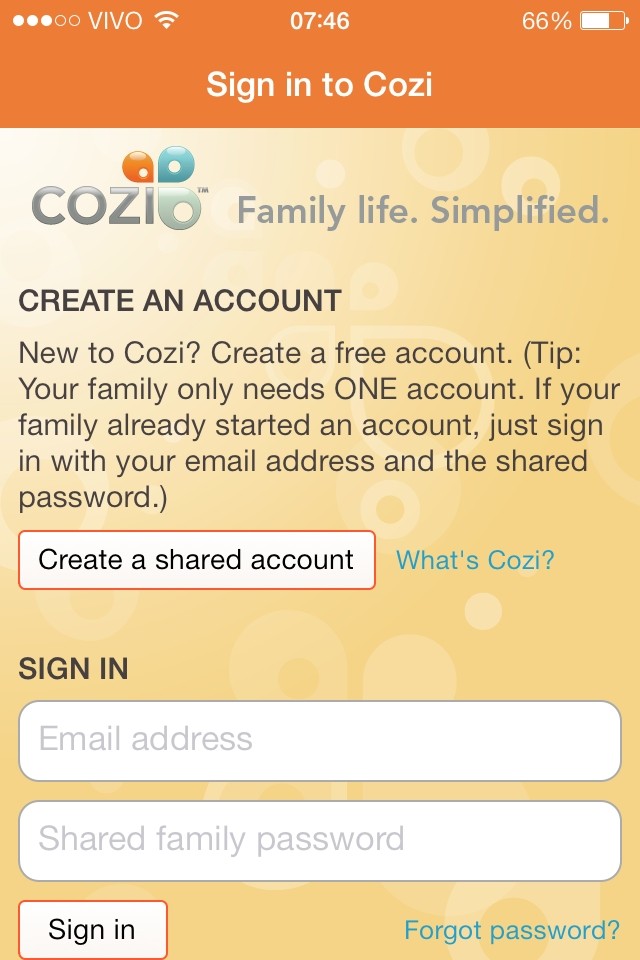Tap Create a shared account button
The height and width of the screenshot is (960, 640).
pyautogui.click(x=197, y=560)
